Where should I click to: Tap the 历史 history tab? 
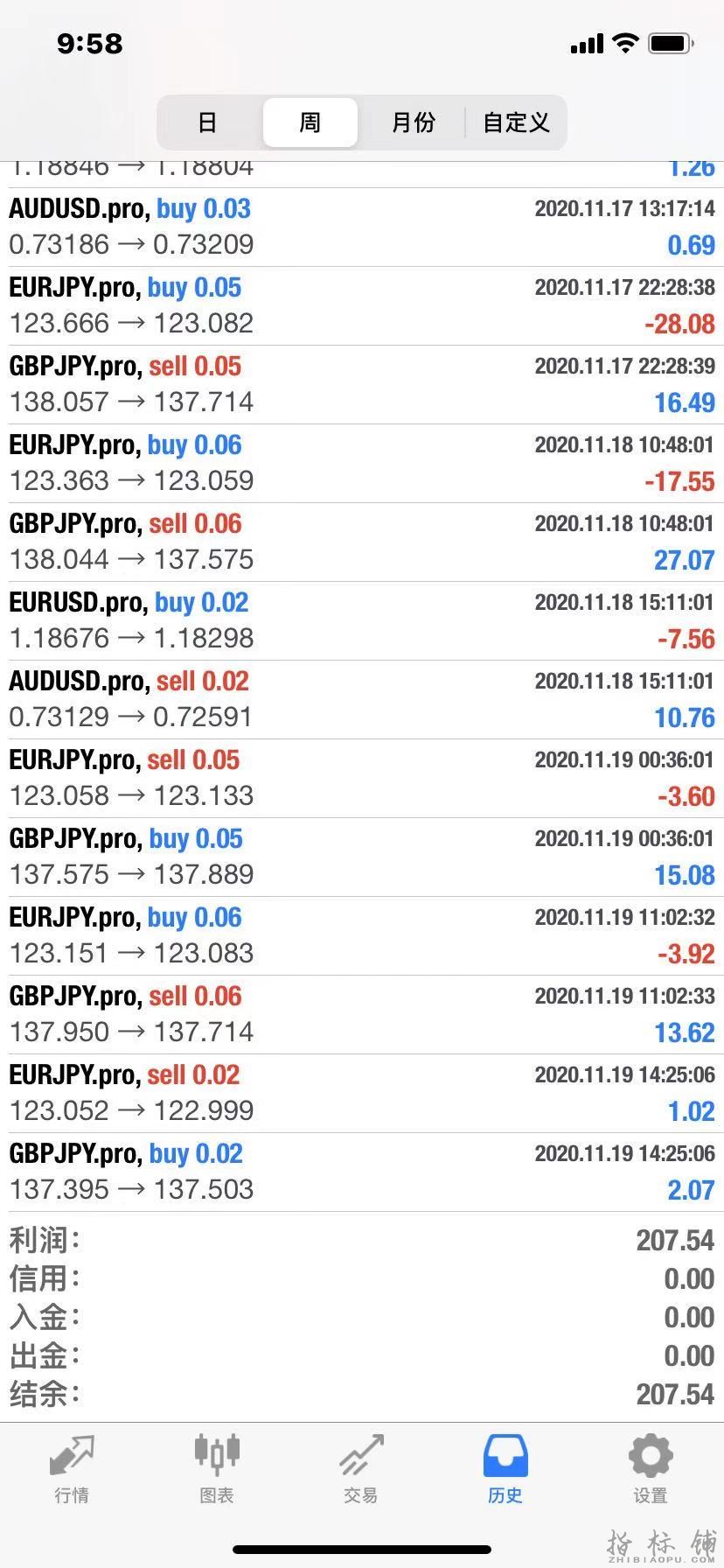tap(505, 1470)
